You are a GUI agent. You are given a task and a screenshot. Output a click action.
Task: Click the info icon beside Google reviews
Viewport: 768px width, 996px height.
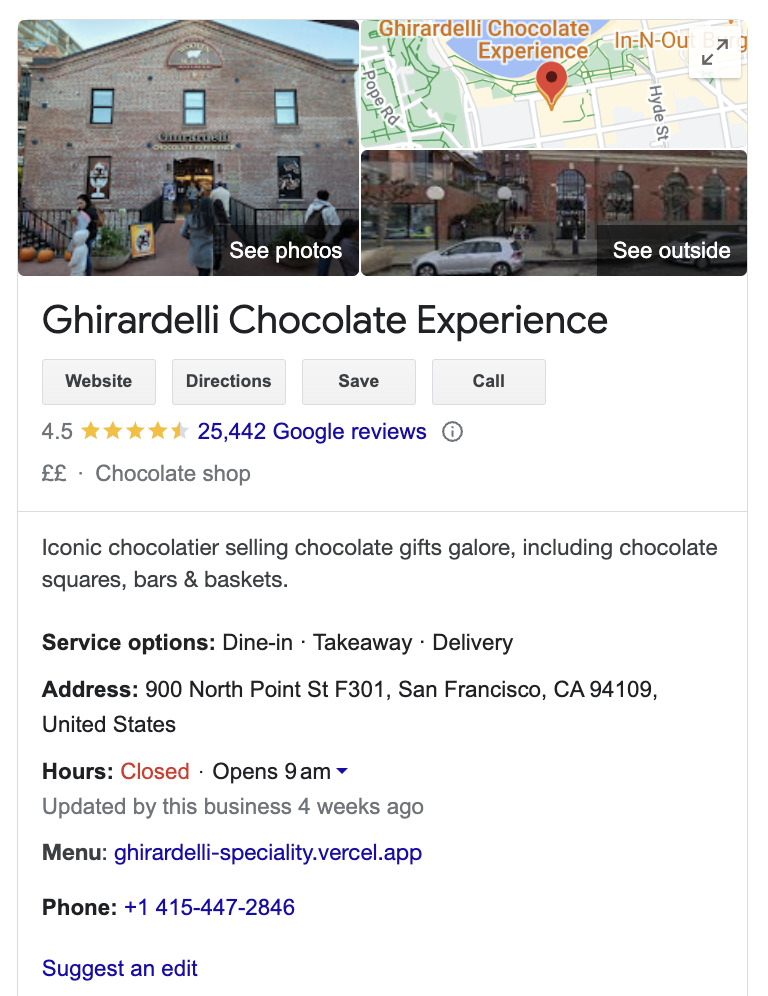pyautogui.click(x=452, y=432)
